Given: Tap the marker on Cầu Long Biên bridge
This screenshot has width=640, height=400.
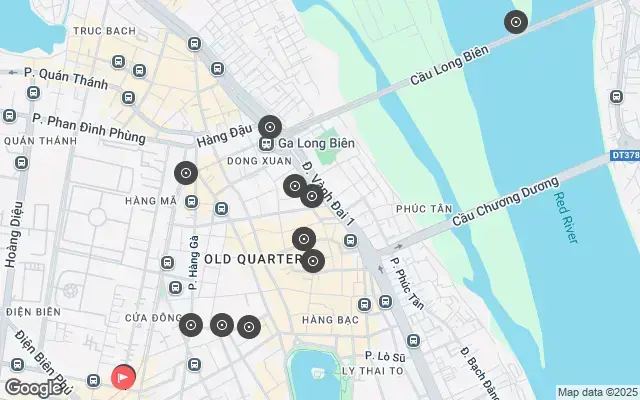Looking at the screenshot, I should (x=515, y=21).
